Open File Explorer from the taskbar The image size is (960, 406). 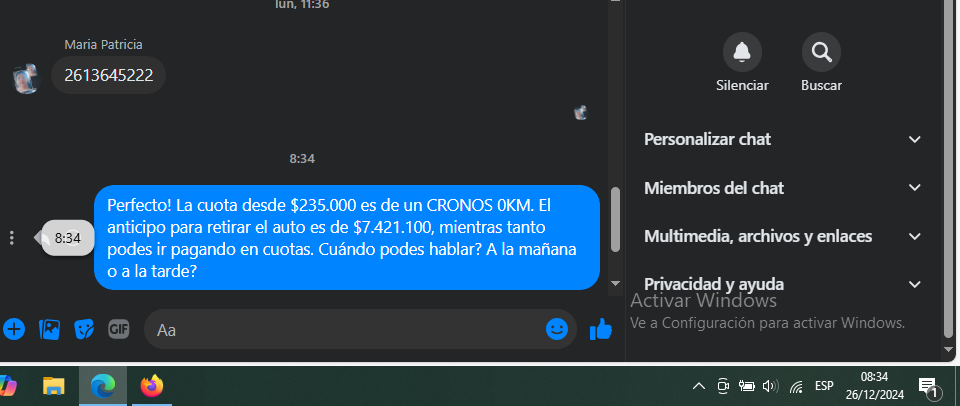coord(53,385)
